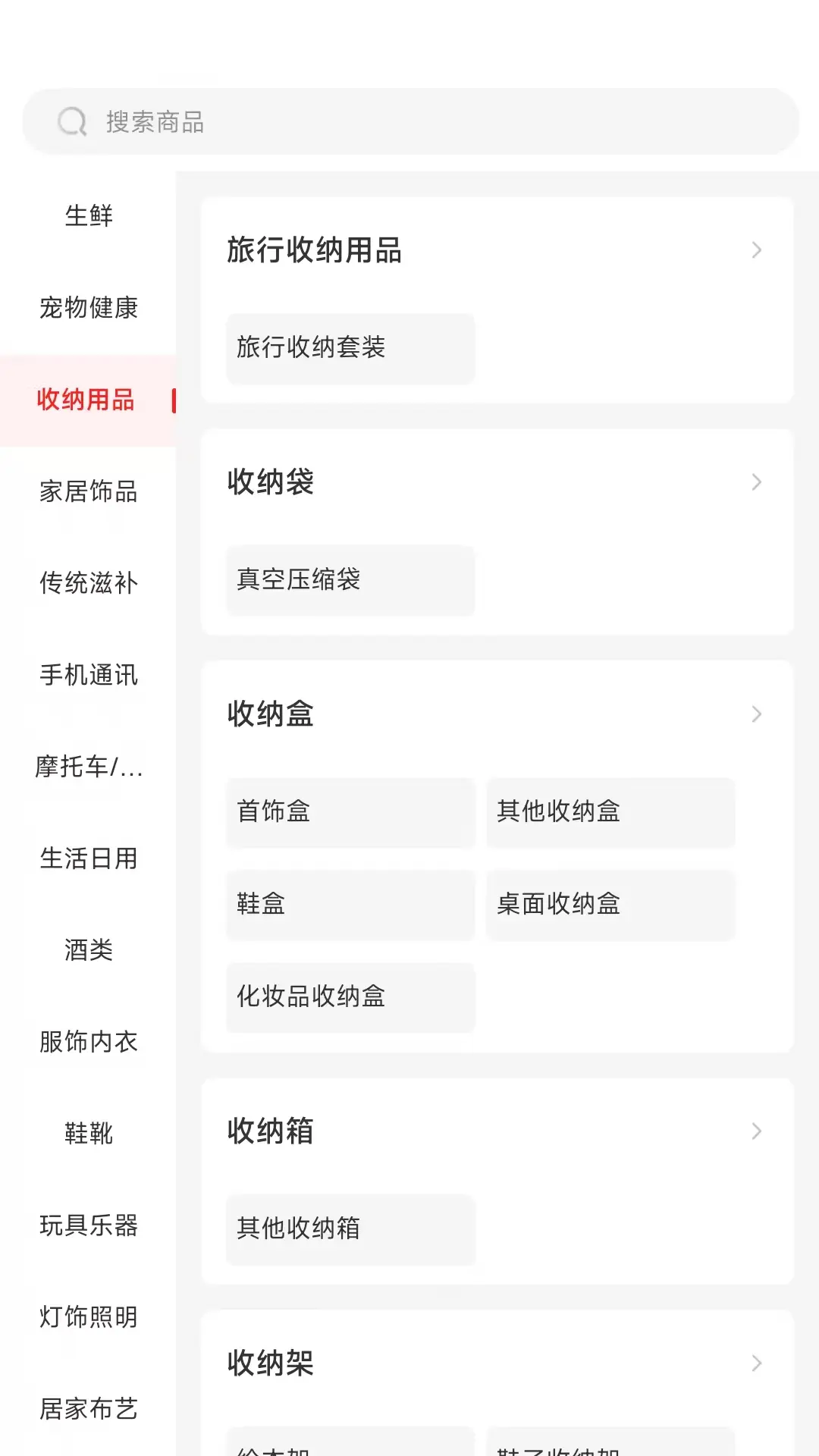Viewport: 819px width, 1456px height.
Task: Open the 其他收纳箱 subcategory
Action: [350, 1230]
